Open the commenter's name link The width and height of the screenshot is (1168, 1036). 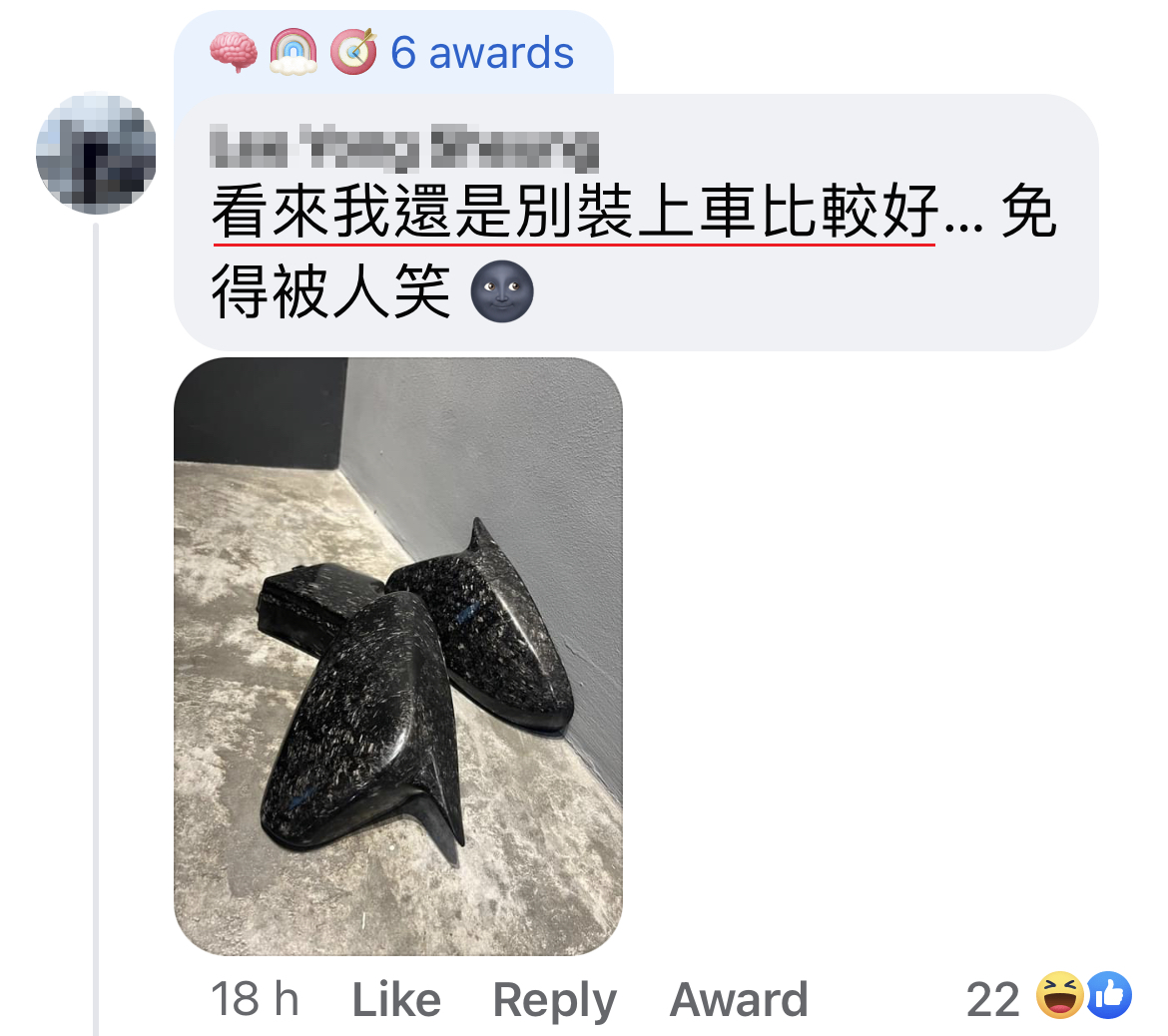pyautogui.click(x=404, y=148)
